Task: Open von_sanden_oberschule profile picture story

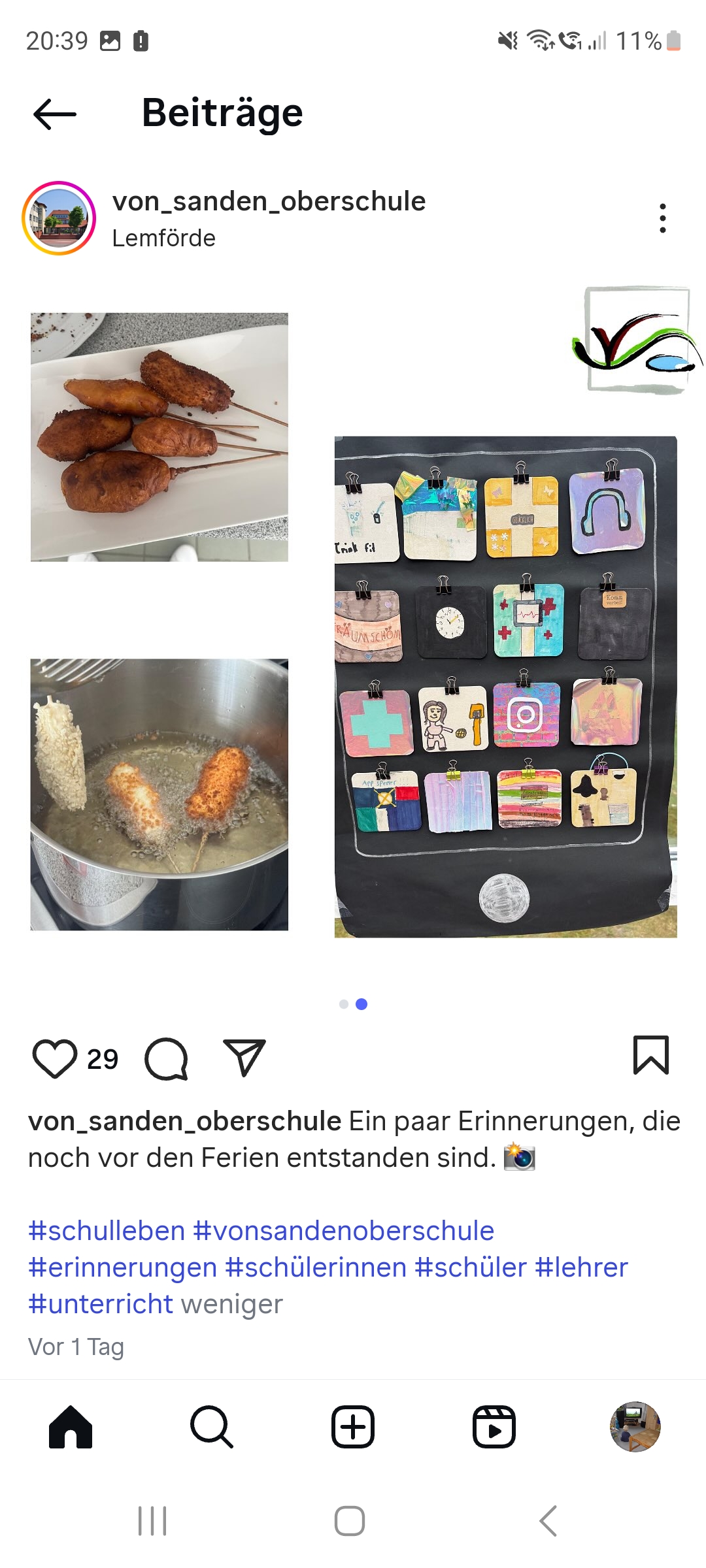Action: [x=59, y=218]
